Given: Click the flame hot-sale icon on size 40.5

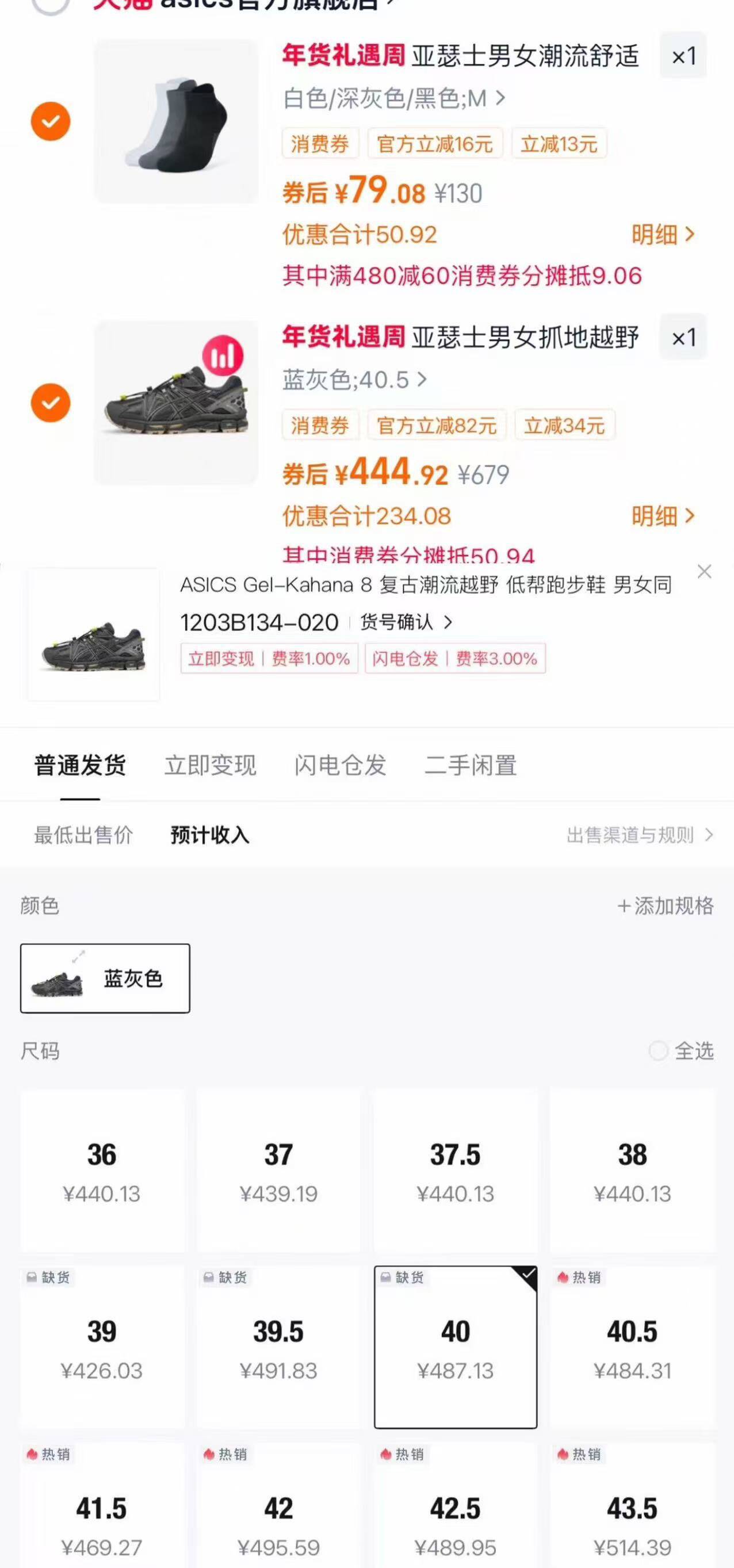Looking at the screenshot, I should point(563,1278).
